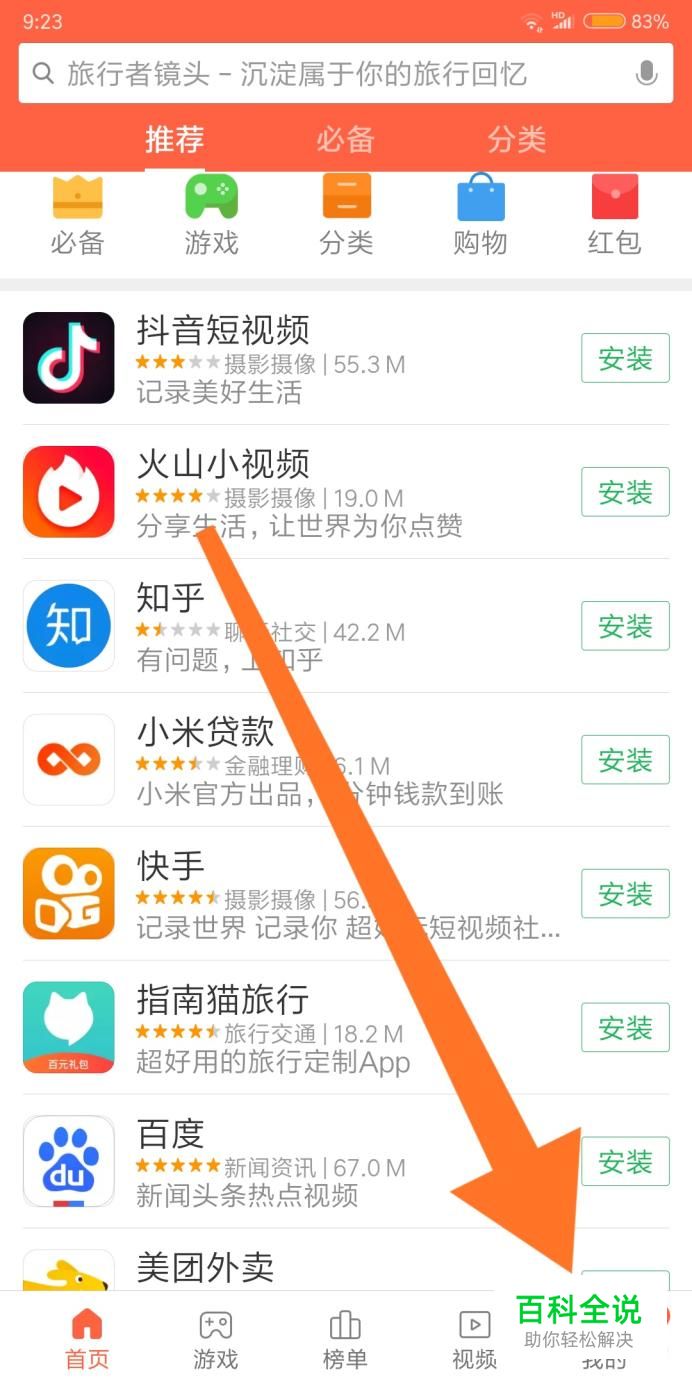Install 百度
Viewport: 692px width, 1384px height.
(x=625, y=1163)
